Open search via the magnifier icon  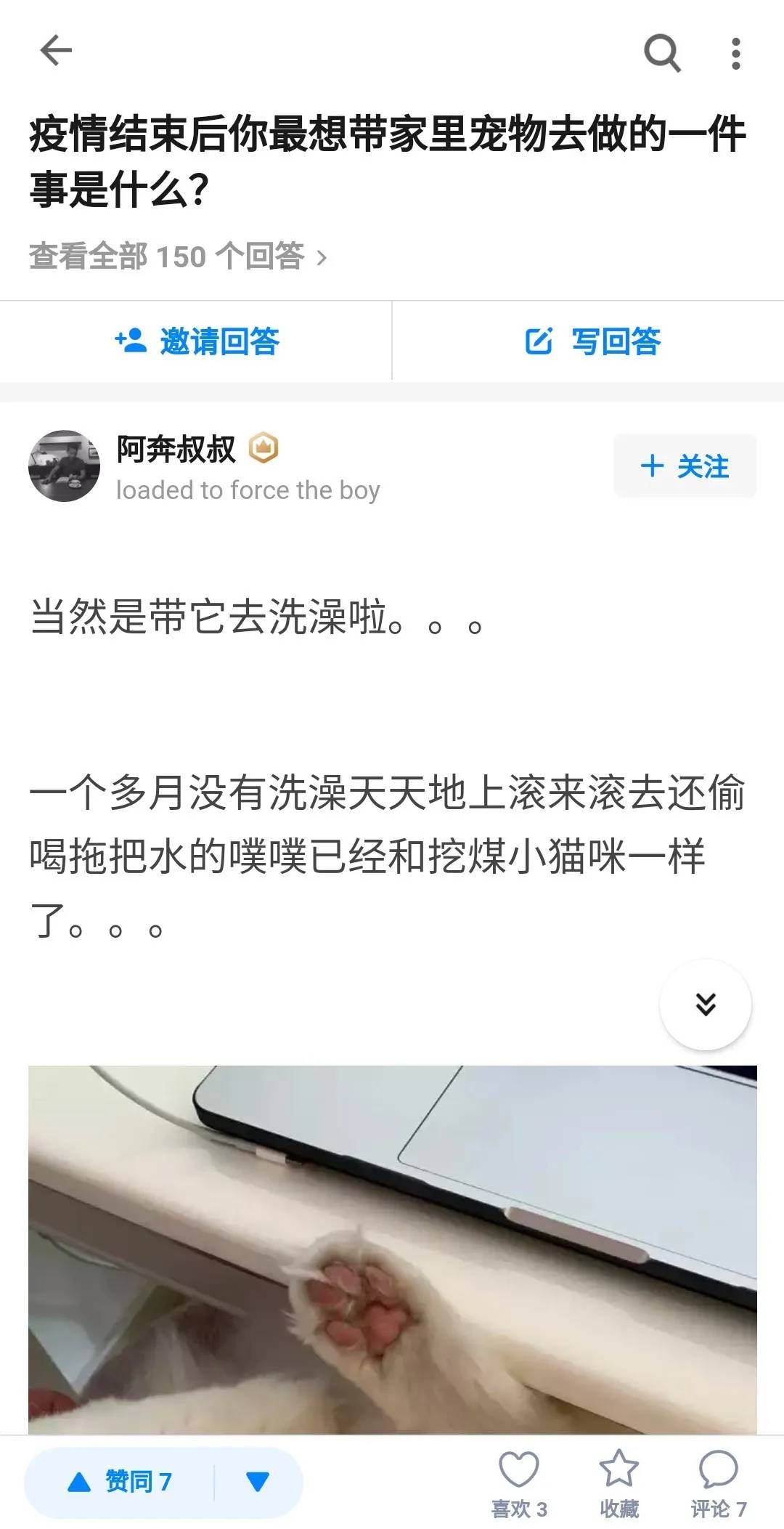pyautogui.click(x=662, y=53)
